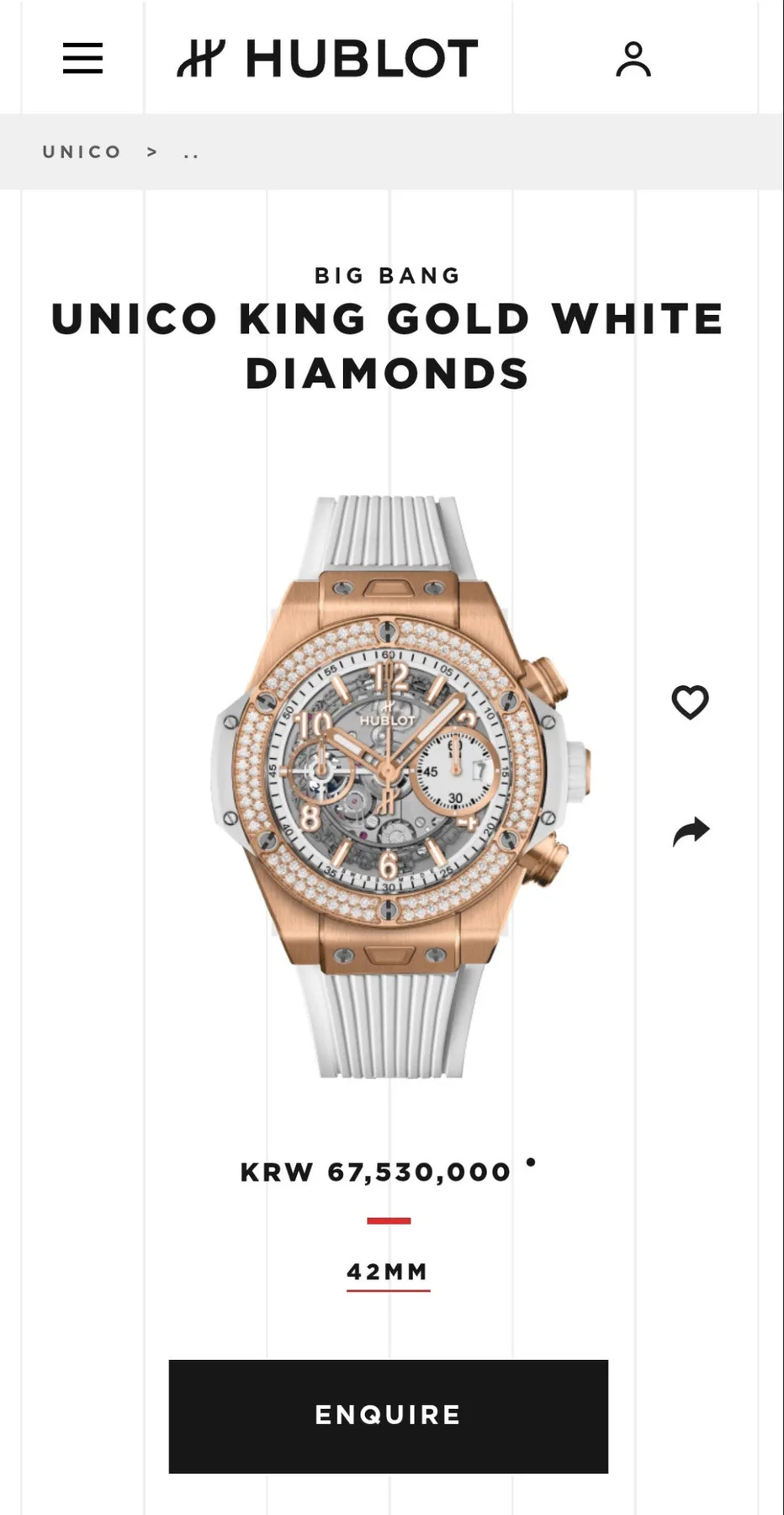
Task: Select the 42MM size option
Action: point(388,1272)
